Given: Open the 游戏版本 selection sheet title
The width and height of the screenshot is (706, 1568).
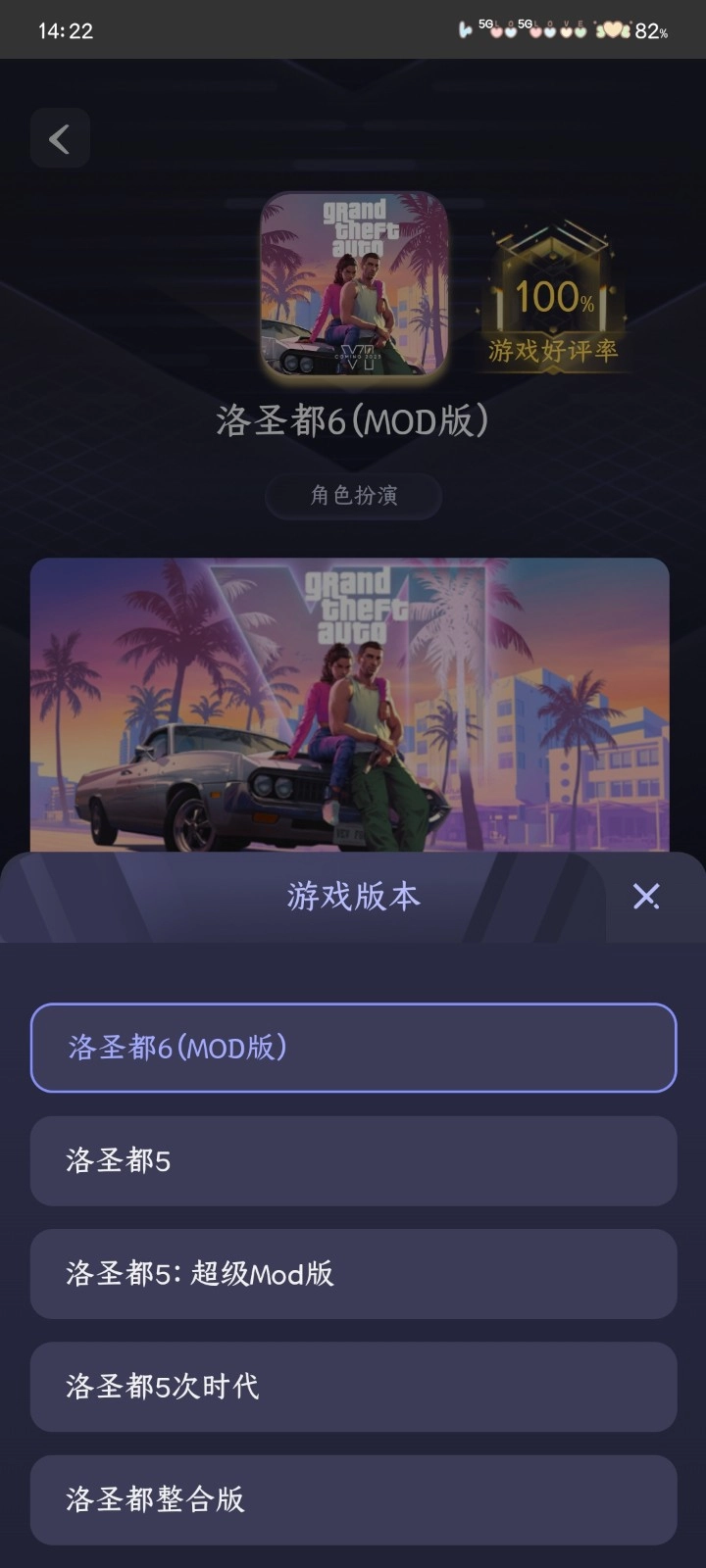Looking at the screenshot, I should point(353,897).
